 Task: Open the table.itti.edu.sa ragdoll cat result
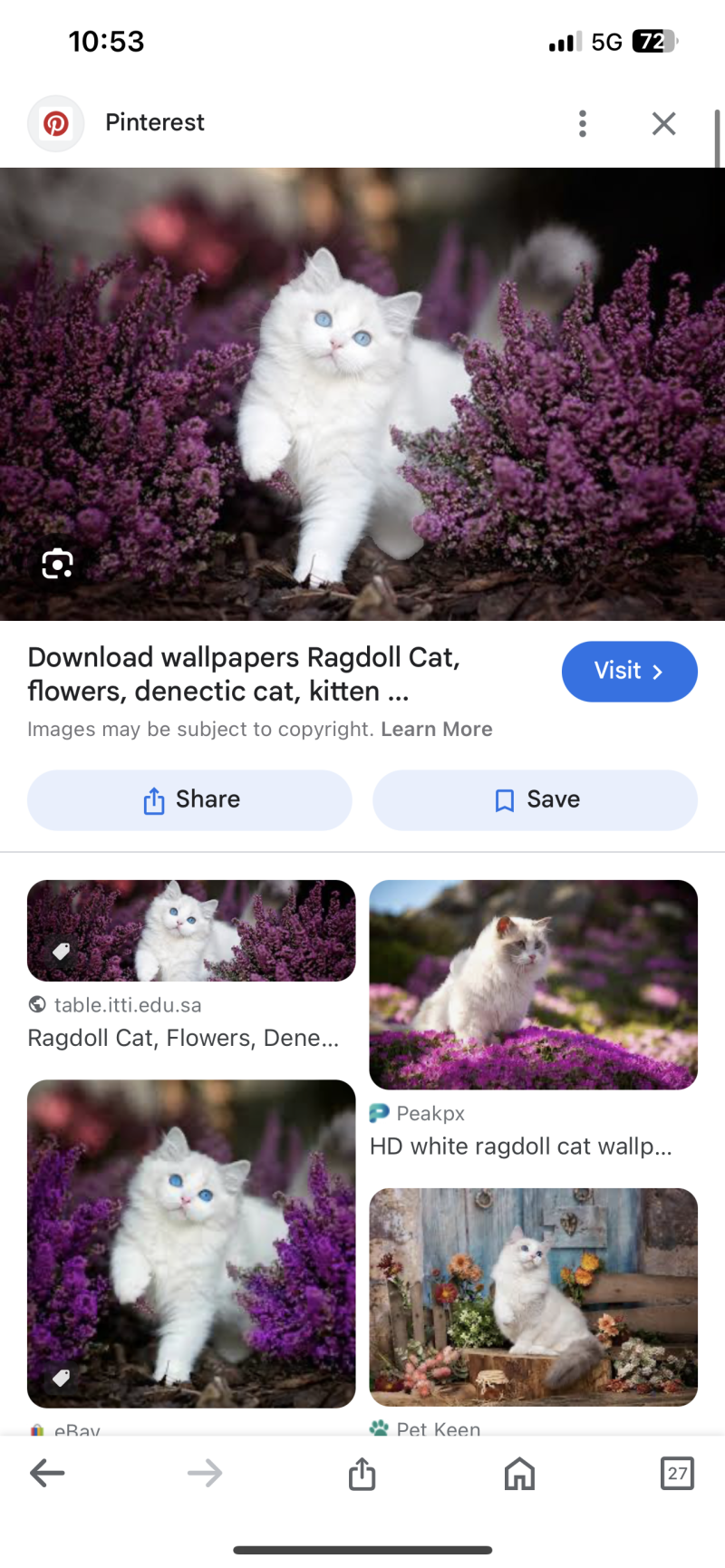click(190, 932)
